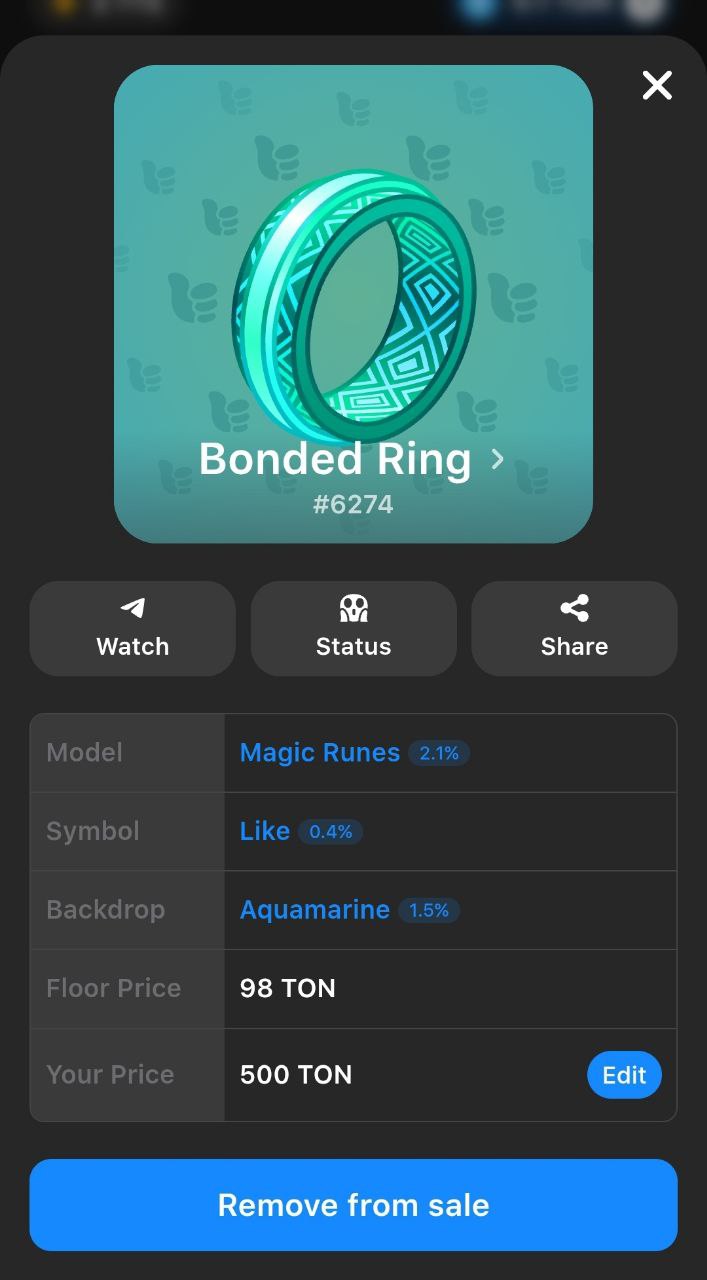Filter by Magic Runes model
Screen dimensions: 707x1280
click(x=320, y=752)
